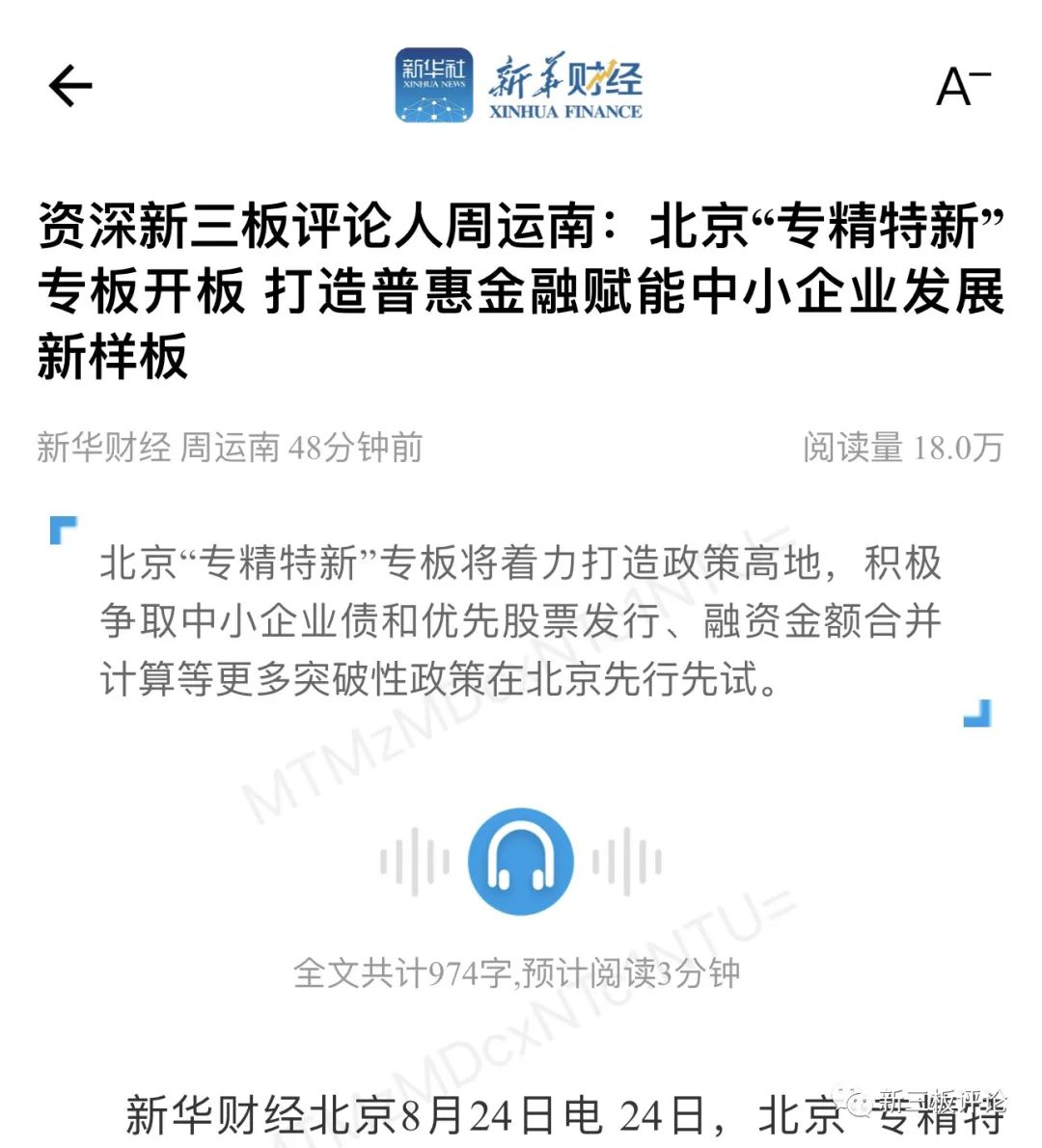Decrease the article font size
The height and width of the screenshot is (1148, 1042).
coord(962,87)
